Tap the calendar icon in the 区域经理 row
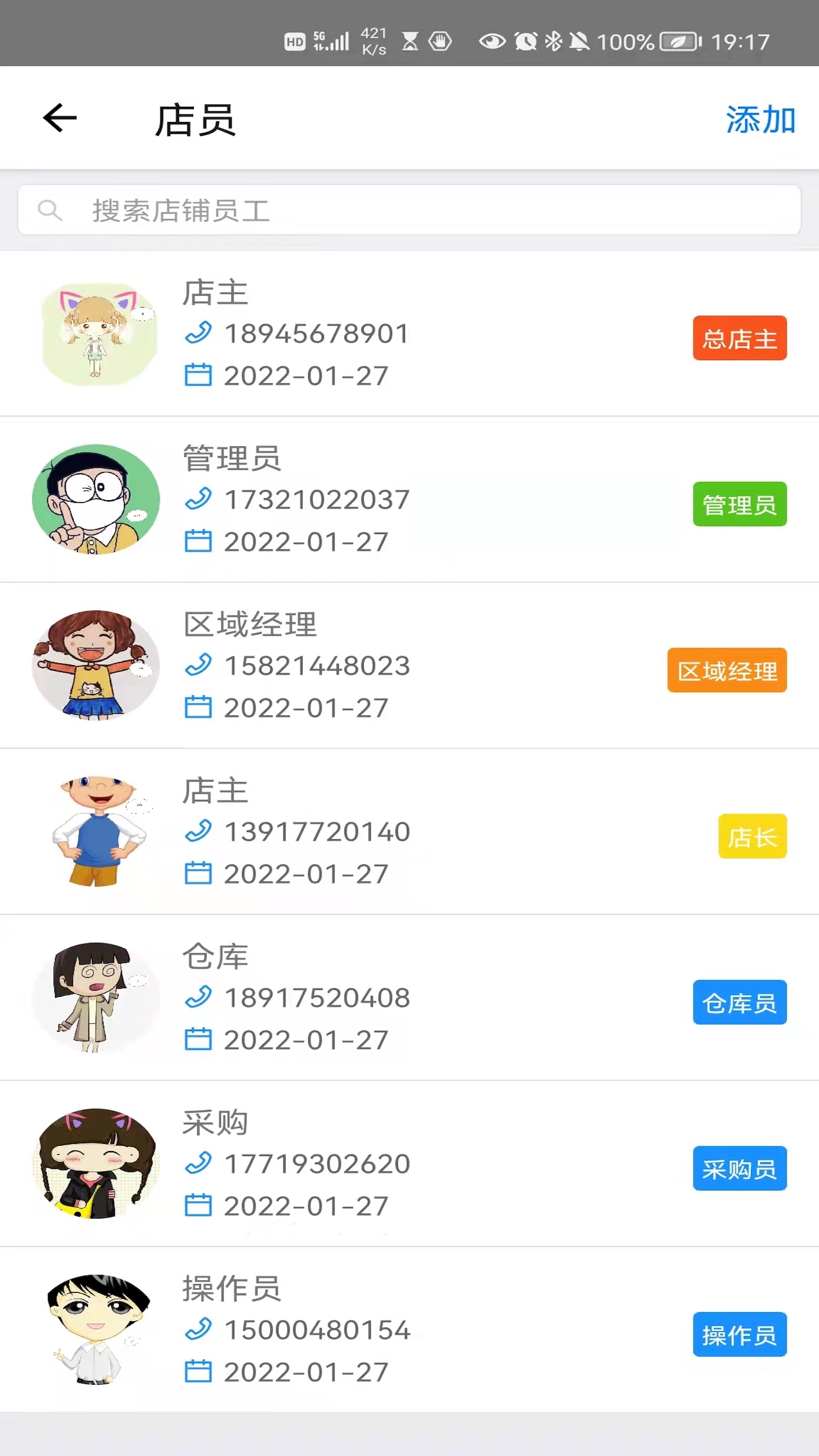Viewport: 819px width, 1456px height. pos(200,708)
